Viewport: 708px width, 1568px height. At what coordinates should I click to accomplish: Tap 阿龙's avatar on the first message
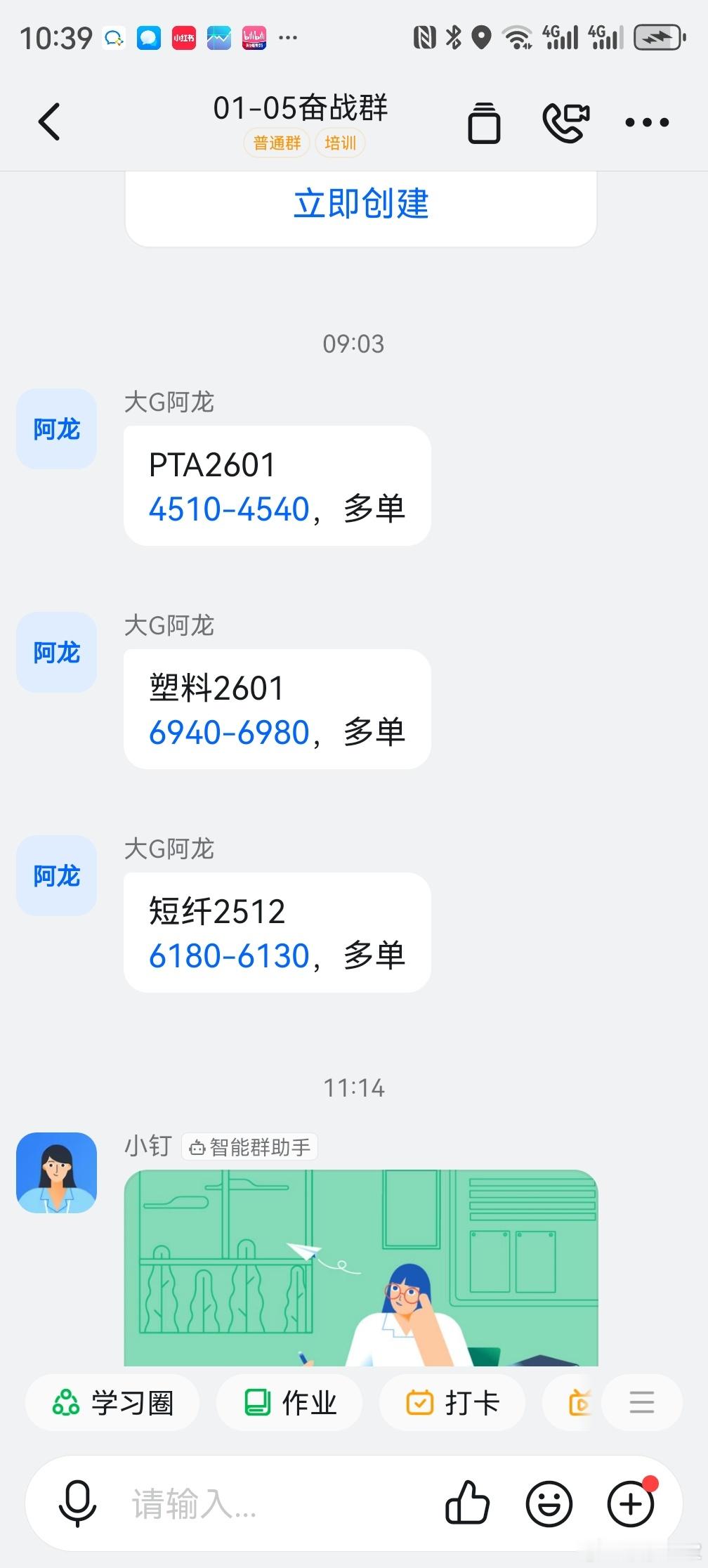(56, 429)
